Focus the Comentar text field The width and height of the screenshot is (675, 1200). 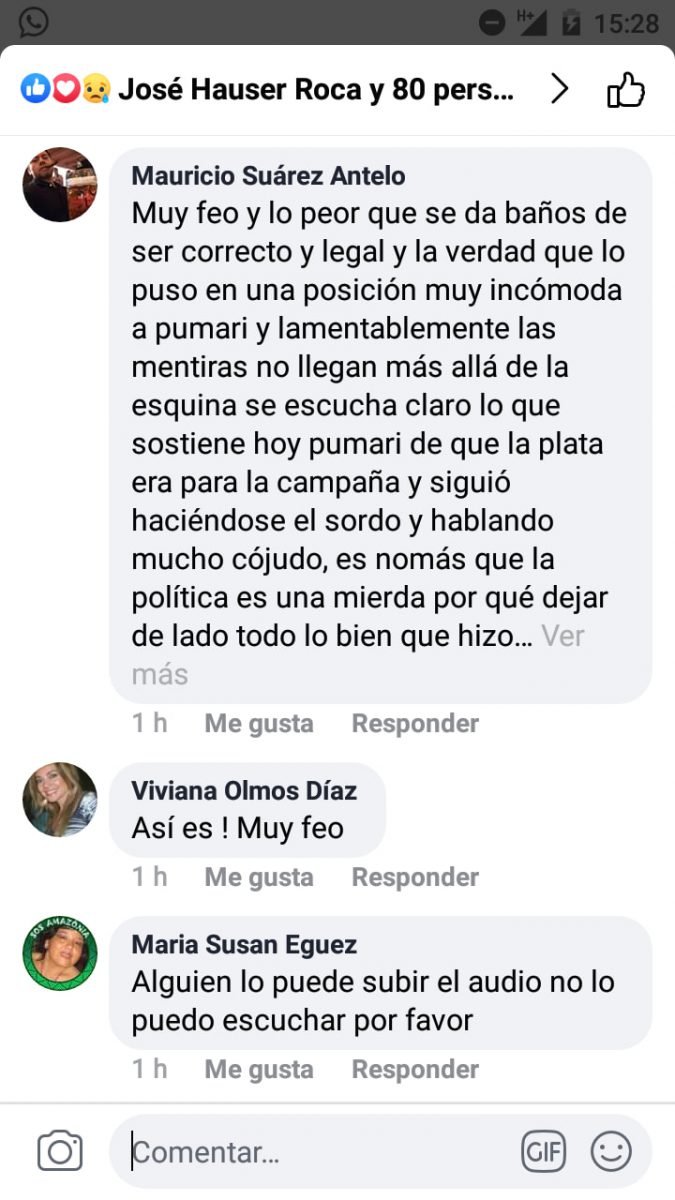click(x=320, y=1152)
